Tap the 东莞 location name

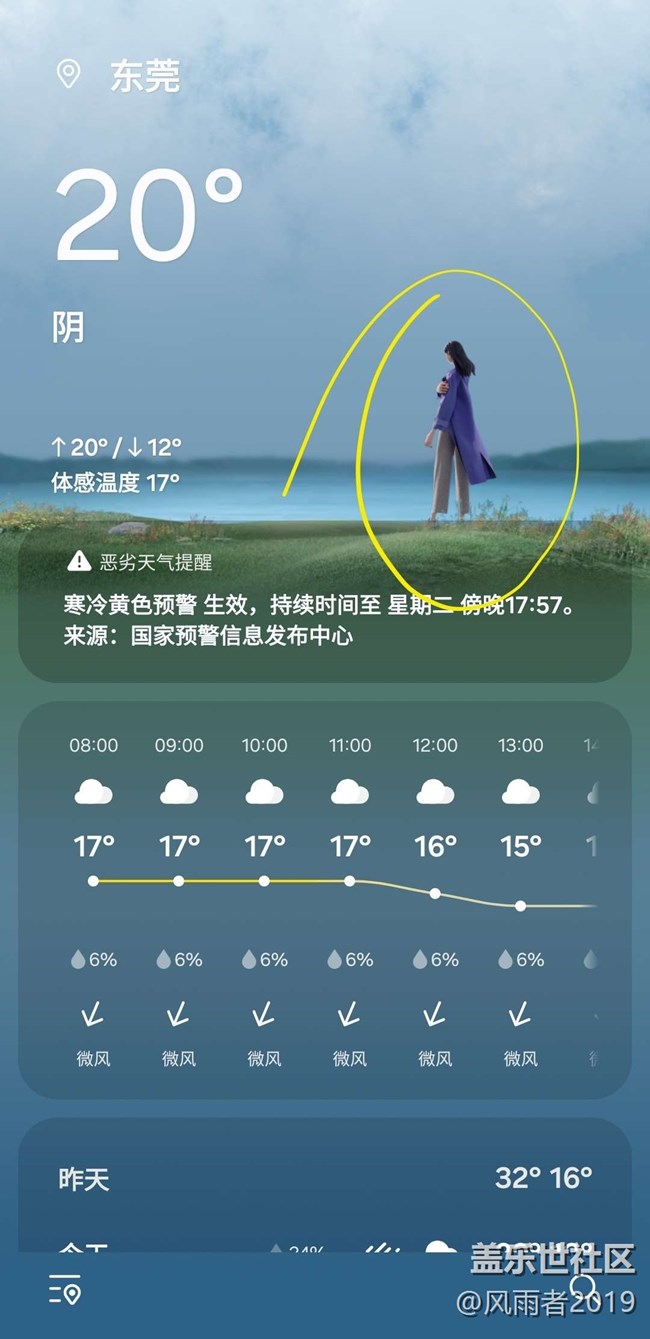[145, 78]
